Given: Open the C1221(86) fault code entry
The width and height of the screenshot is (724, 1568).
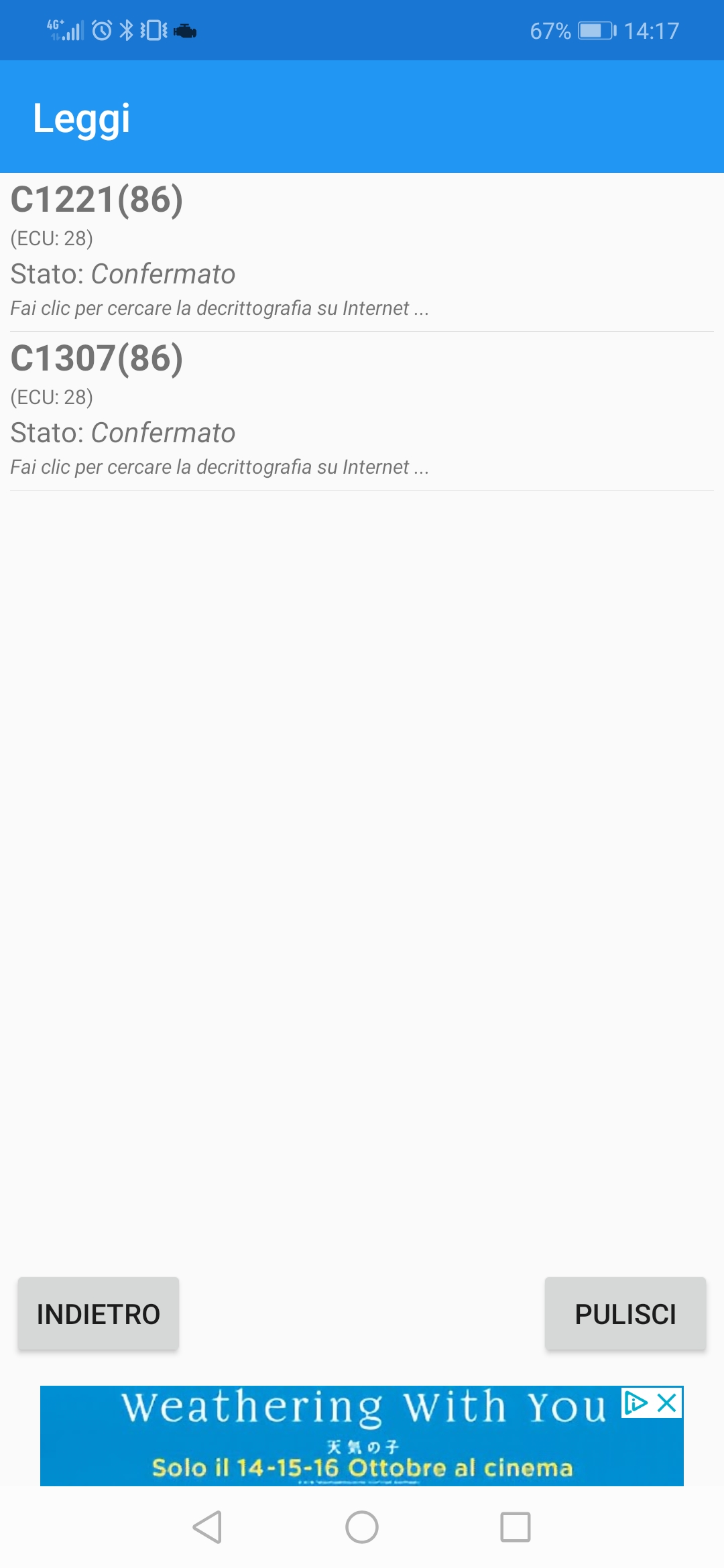Looking at the screenshot, I should click(362, 252).
